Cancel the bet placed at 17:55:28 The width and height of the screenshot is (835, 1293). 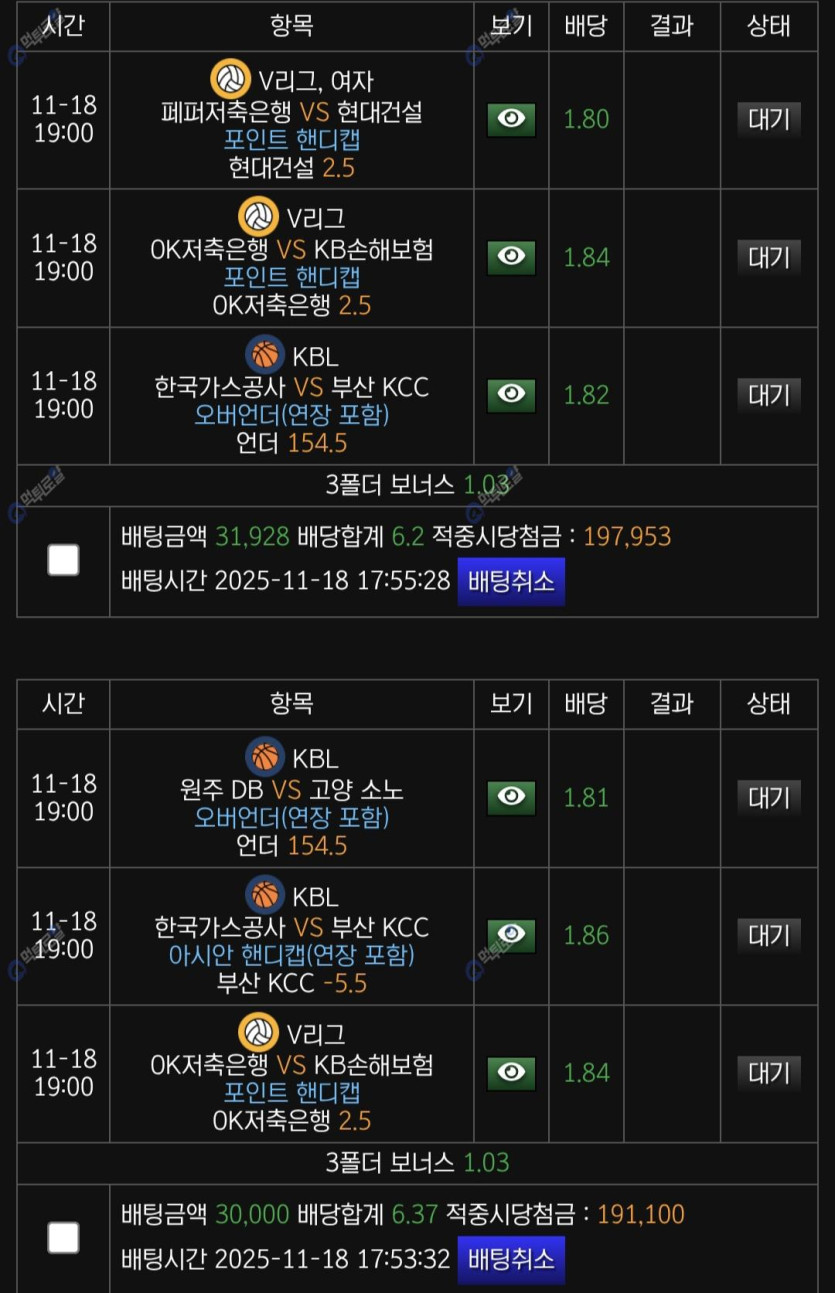pos(511,581)
